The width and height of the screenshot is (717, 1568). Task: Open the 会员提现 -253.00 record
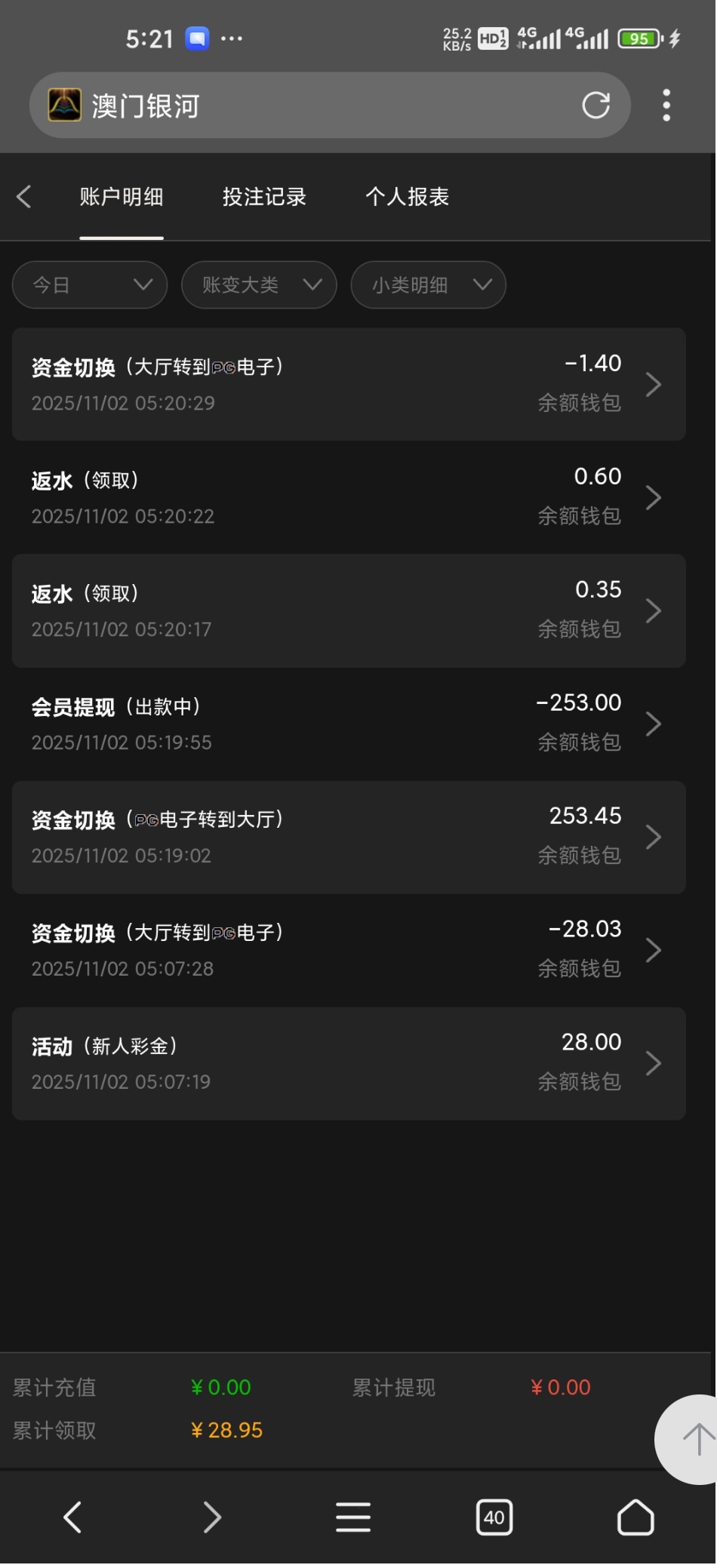click(x=349, y=724)
